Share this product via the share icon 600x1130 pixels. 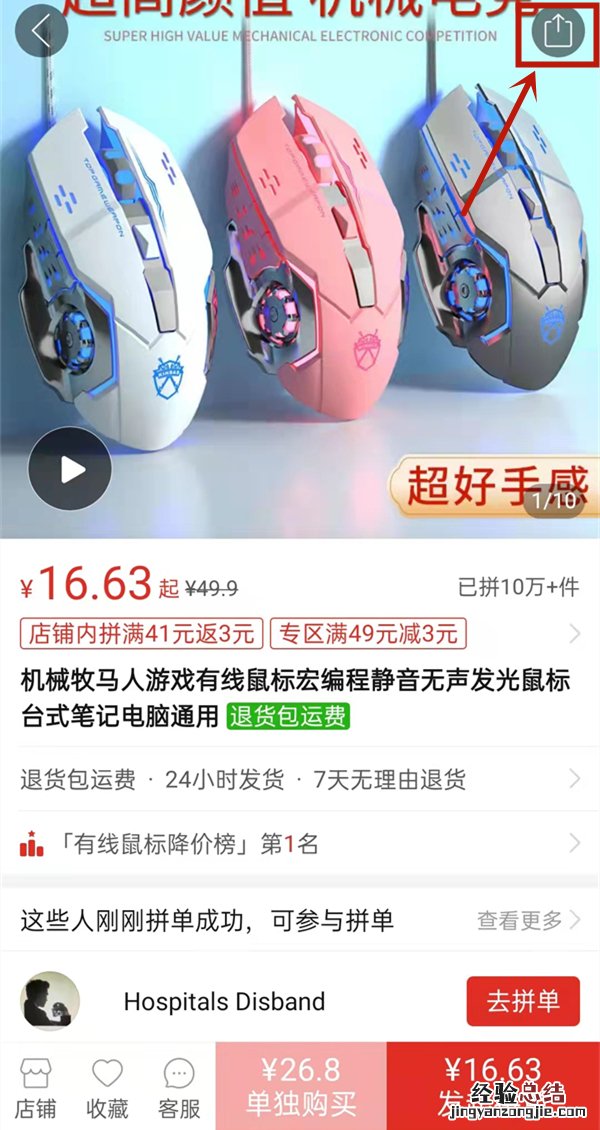(x=555, y=32)
